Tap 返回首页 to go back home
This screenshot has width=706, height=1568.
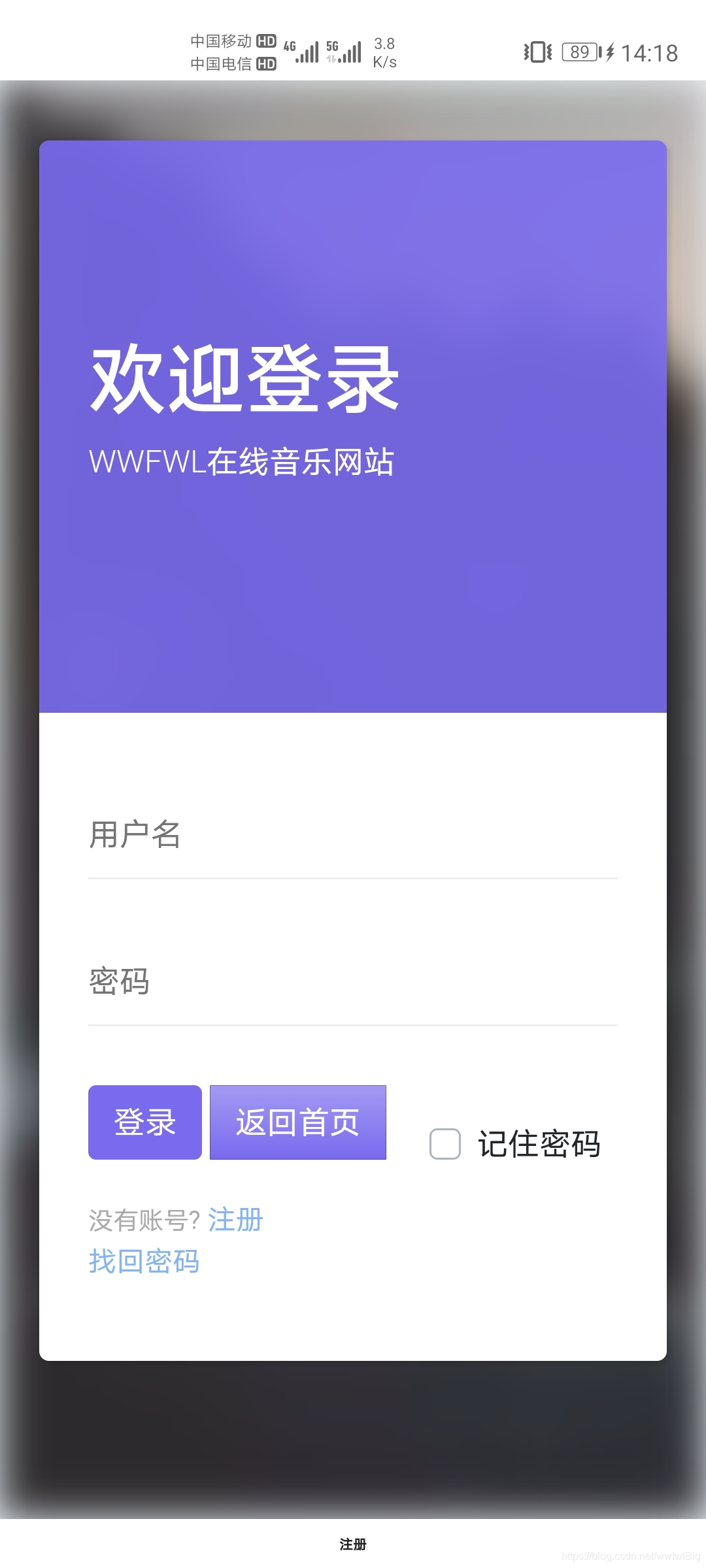pyautogui.click(x=298, y=1122)
